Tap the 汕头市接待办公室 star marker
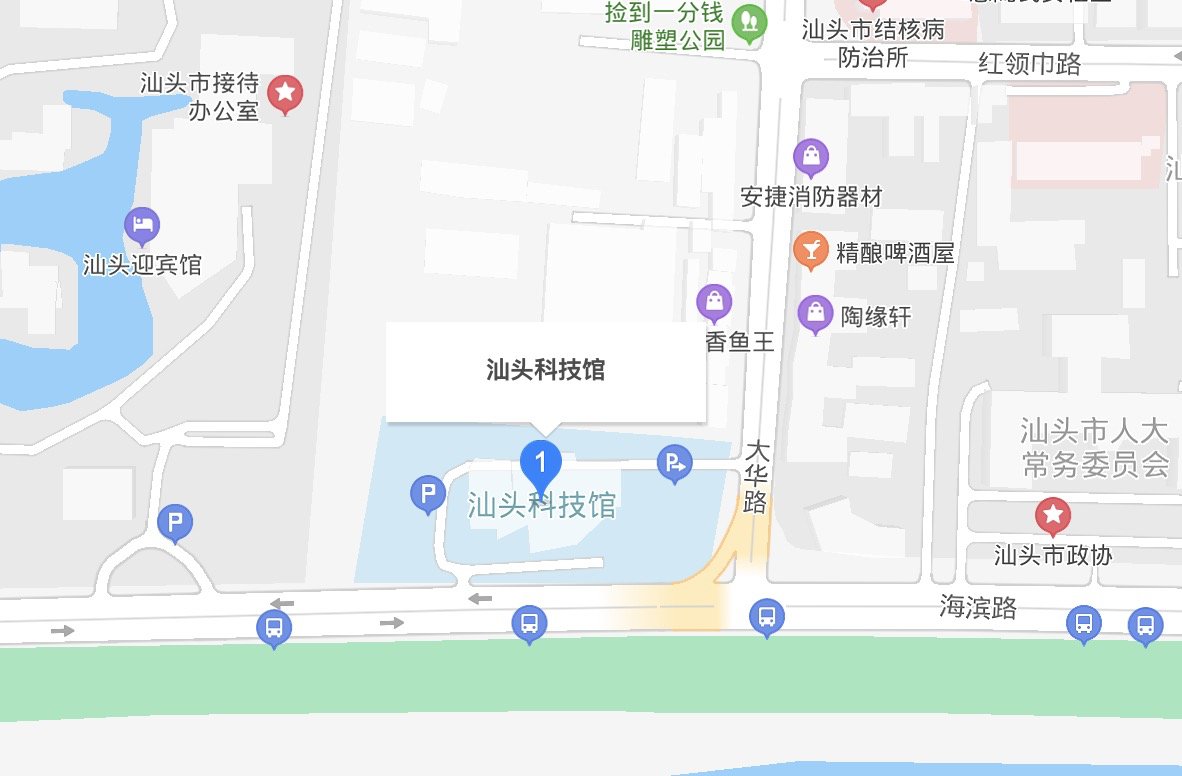1182x776 pixels. click(x=285, y=93)
